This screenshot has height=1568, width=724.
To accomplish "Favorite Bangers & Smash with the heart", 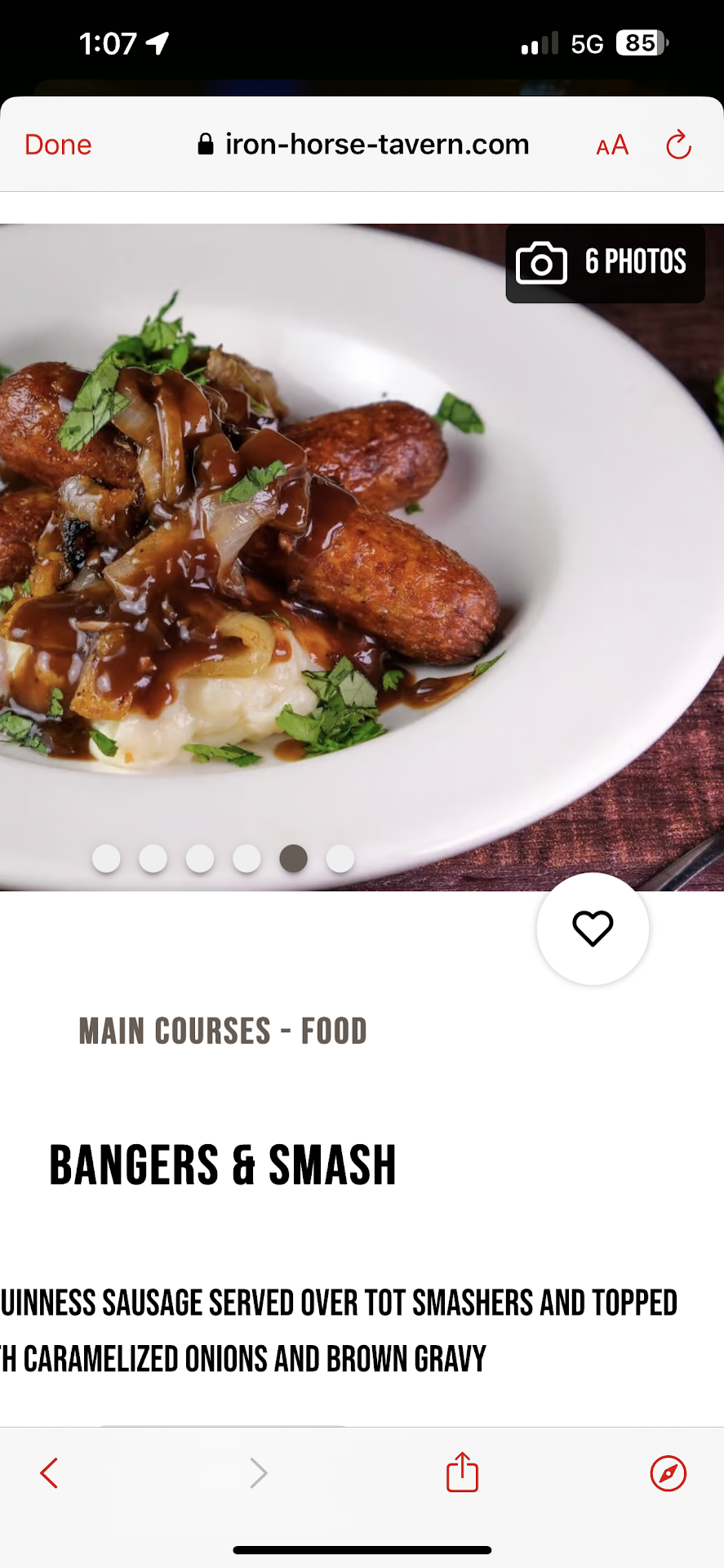I will point(593,929).
